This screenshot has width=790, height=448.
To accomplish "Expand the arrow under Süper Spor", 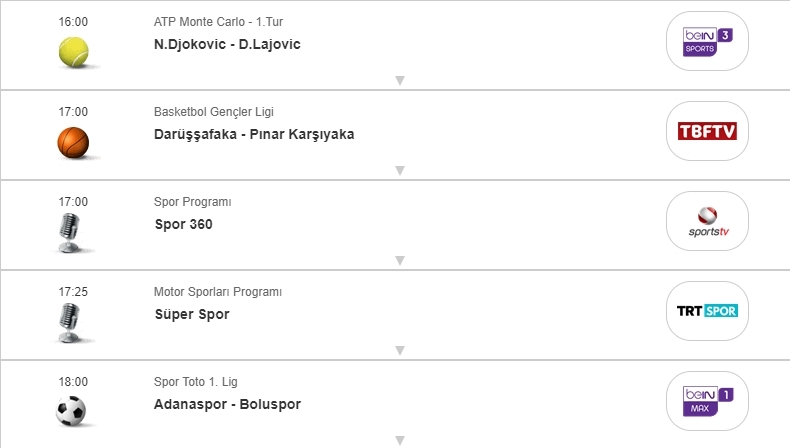I will (399, 350).
